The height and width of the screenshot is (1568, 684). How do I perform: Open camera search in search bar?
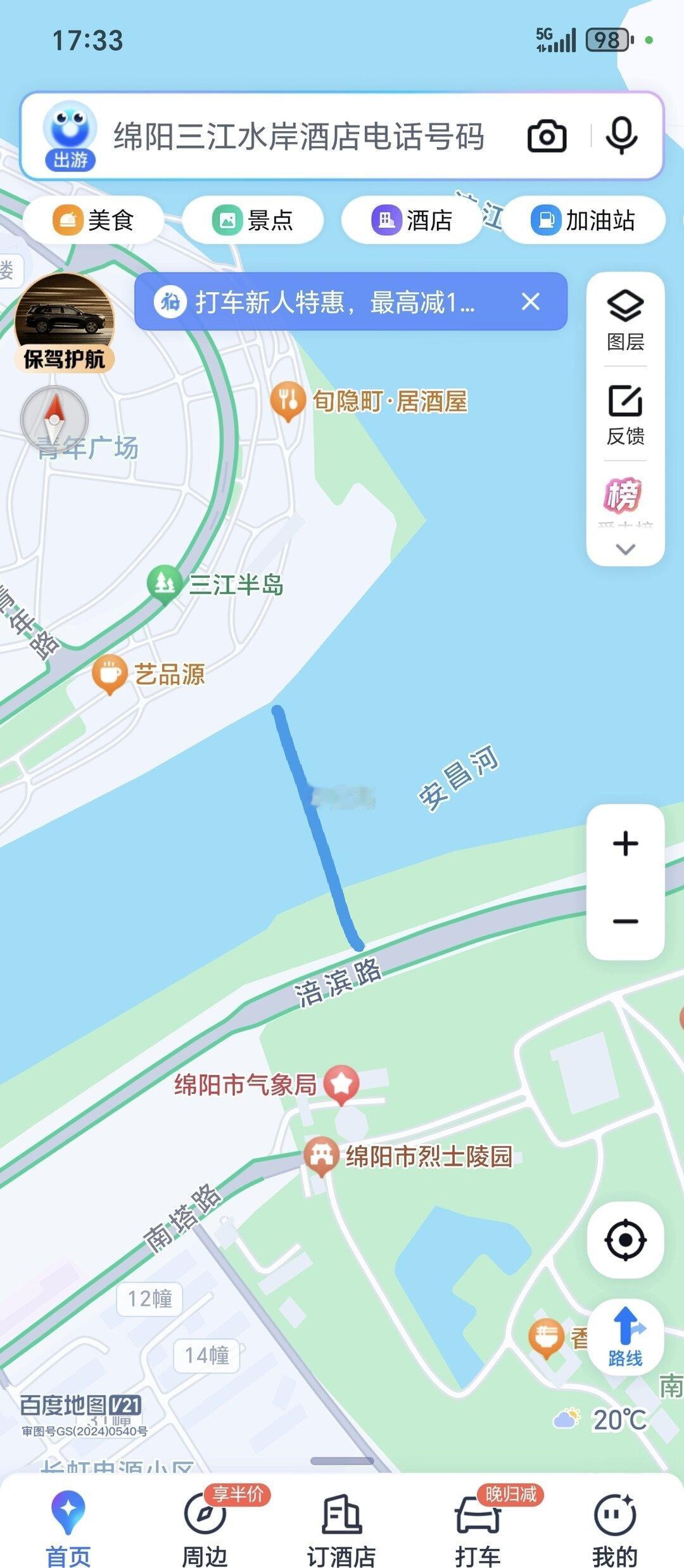point(547,136)
